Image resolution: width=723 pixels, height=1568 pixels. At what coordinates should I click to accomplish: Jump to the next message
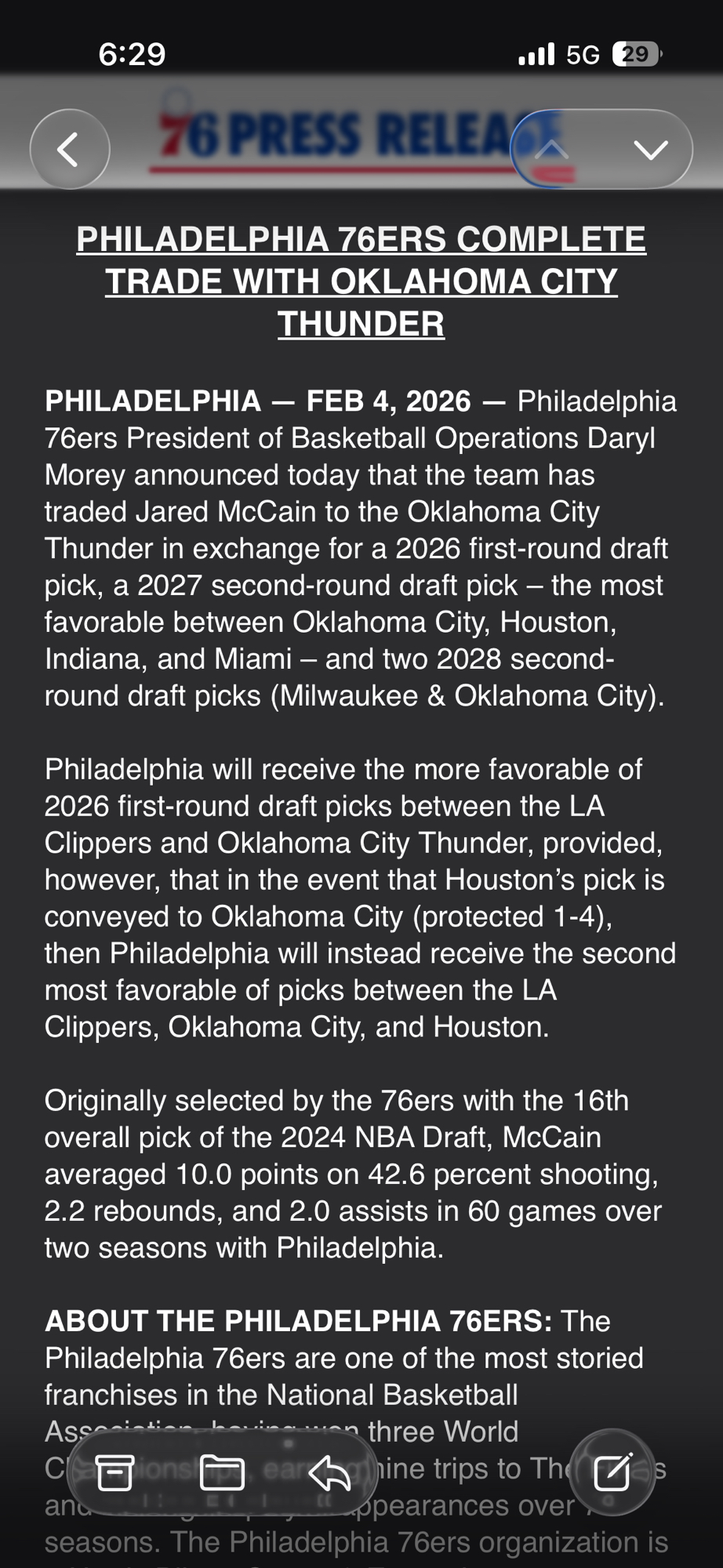click(650, 149)
